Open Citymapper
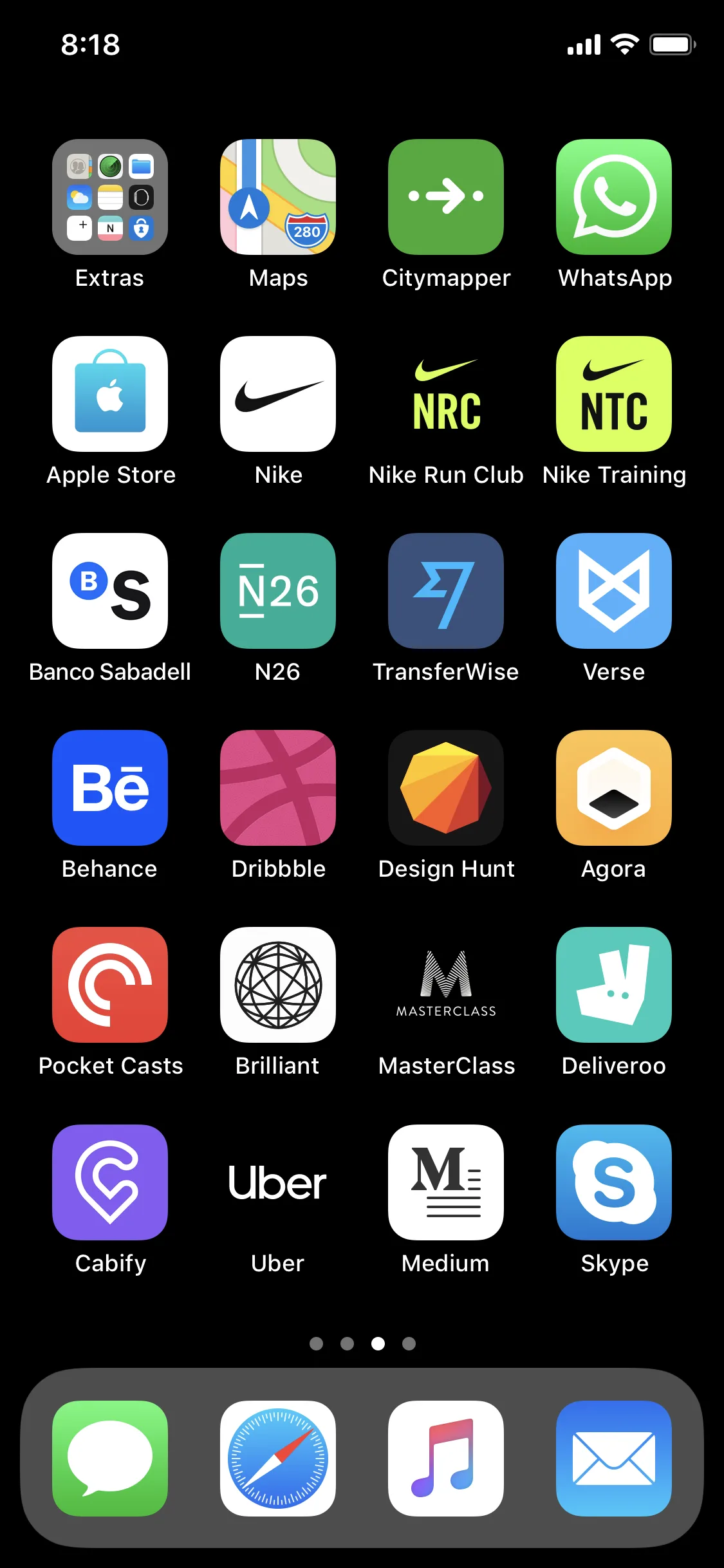Viewport: 724px width, 1568px height. [446, 197]
